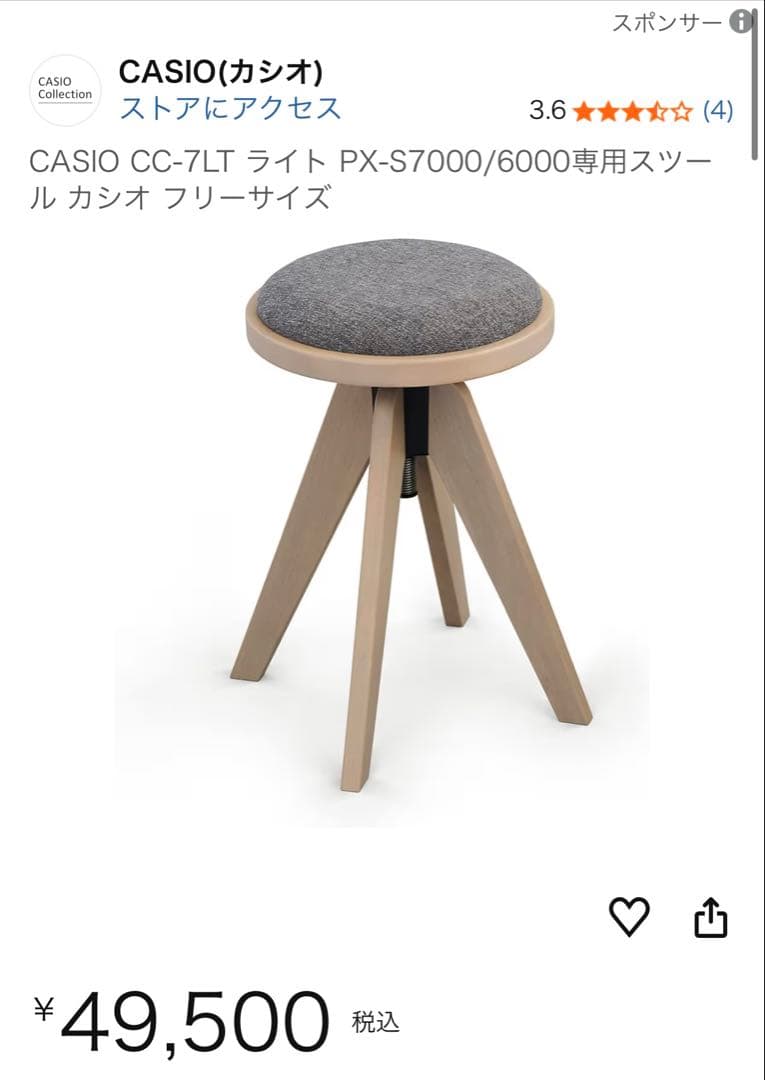Open the ストアにアクセス store link
Viewport: 765px width, 1080px height.
pos(230,108)
